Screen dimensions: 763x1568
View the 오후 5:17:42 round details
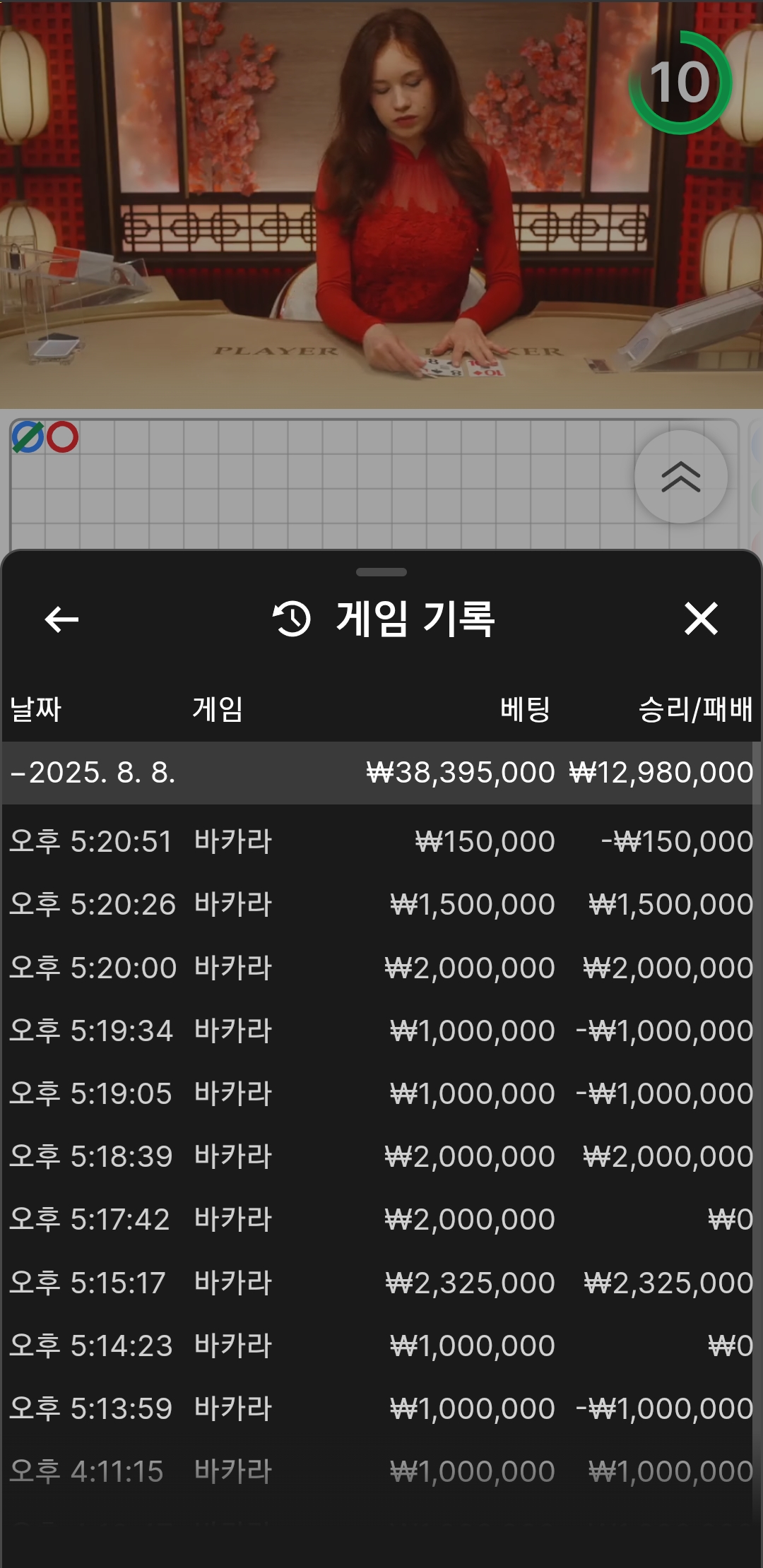(x=381, y=1220)
